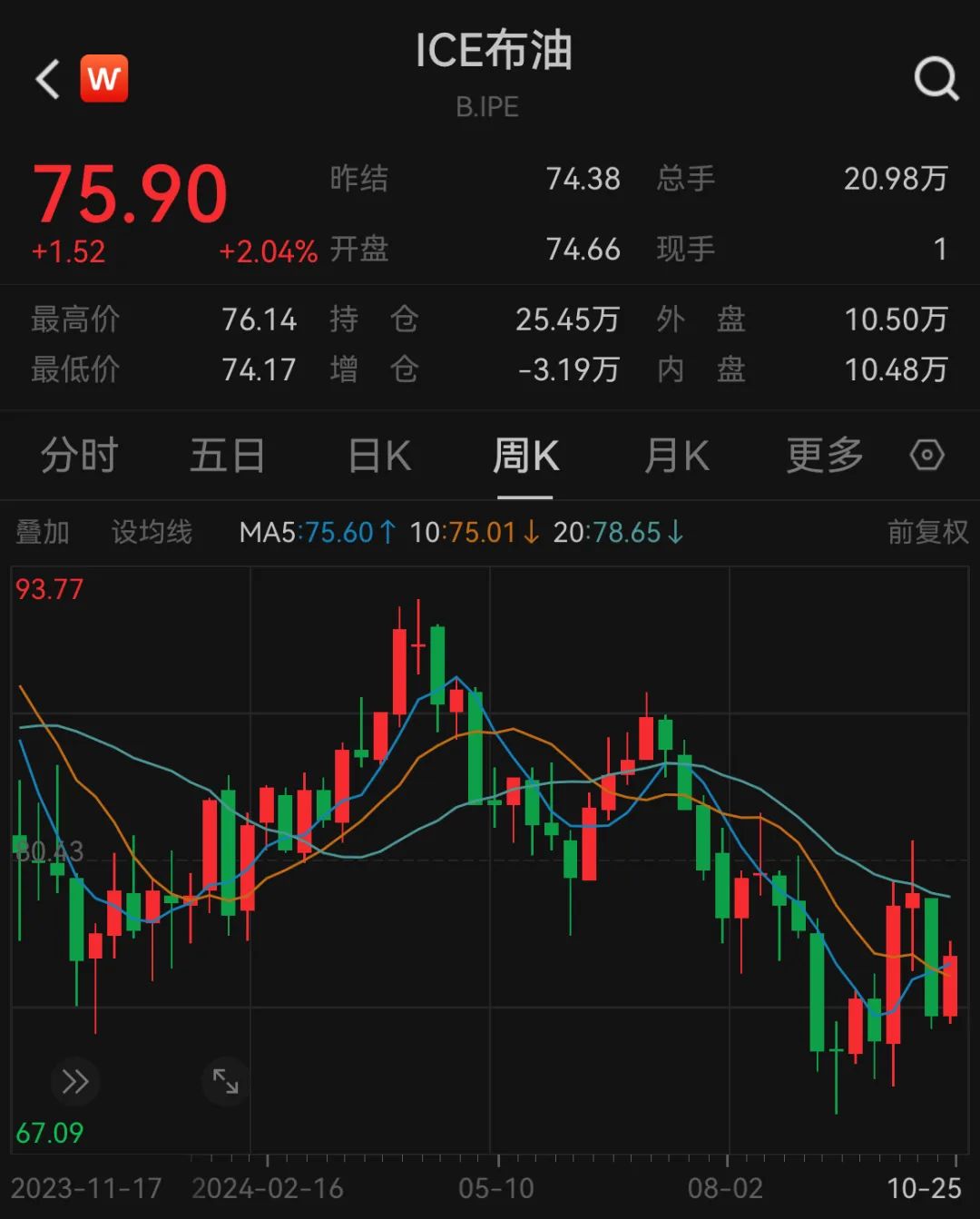Tap the W app logo icon
Screen dimensions: 980x1219
(104, 78)
